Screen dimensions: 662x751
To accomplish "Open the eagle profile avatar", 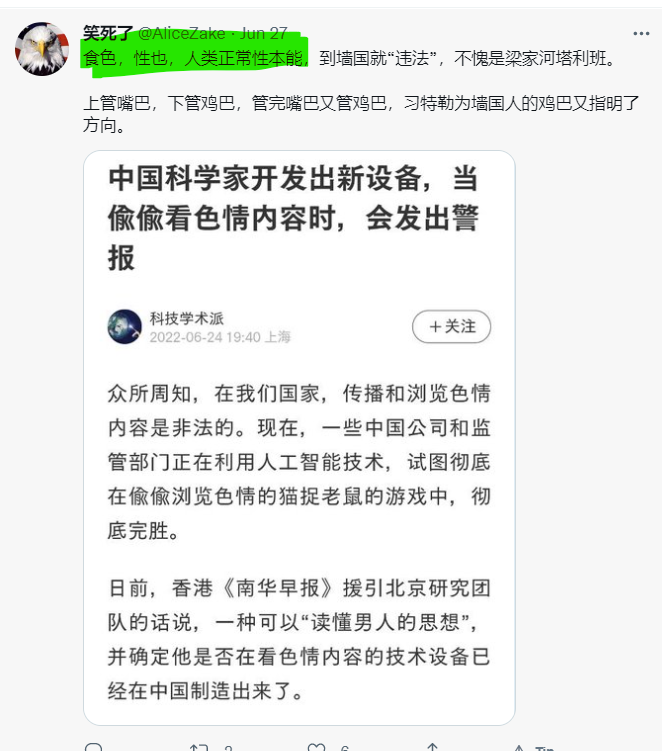I will point(42,49).
